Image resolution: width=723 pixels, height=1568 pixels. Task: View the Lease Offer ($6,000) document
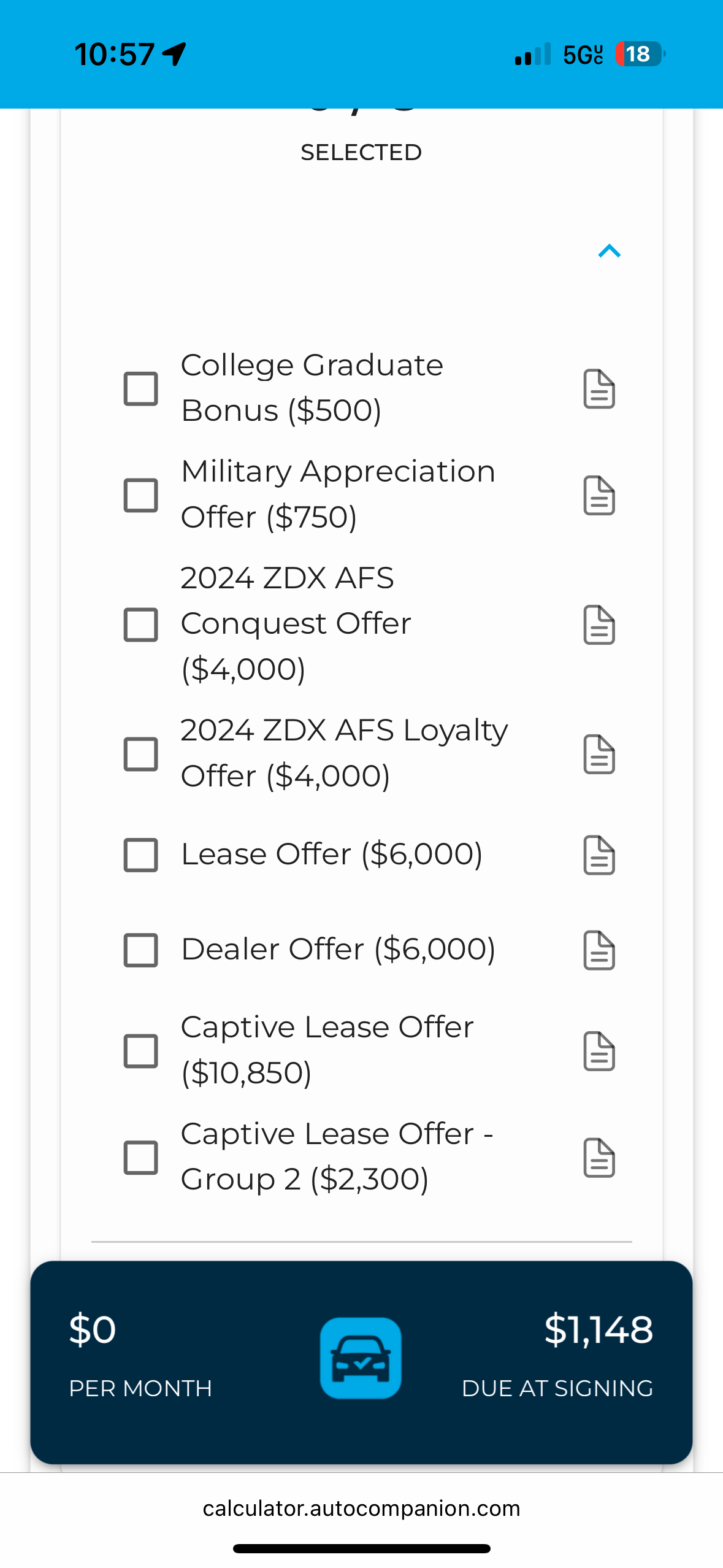coord(599,855)
